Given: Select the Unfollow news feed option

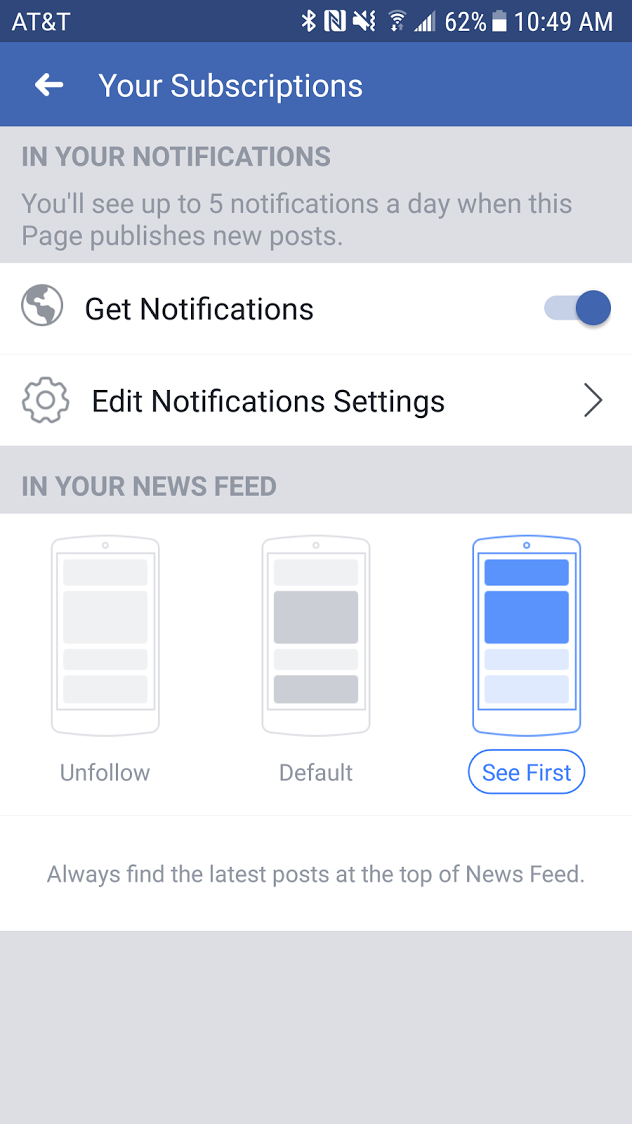Looking at the screenshot, I should coord(105,660).
